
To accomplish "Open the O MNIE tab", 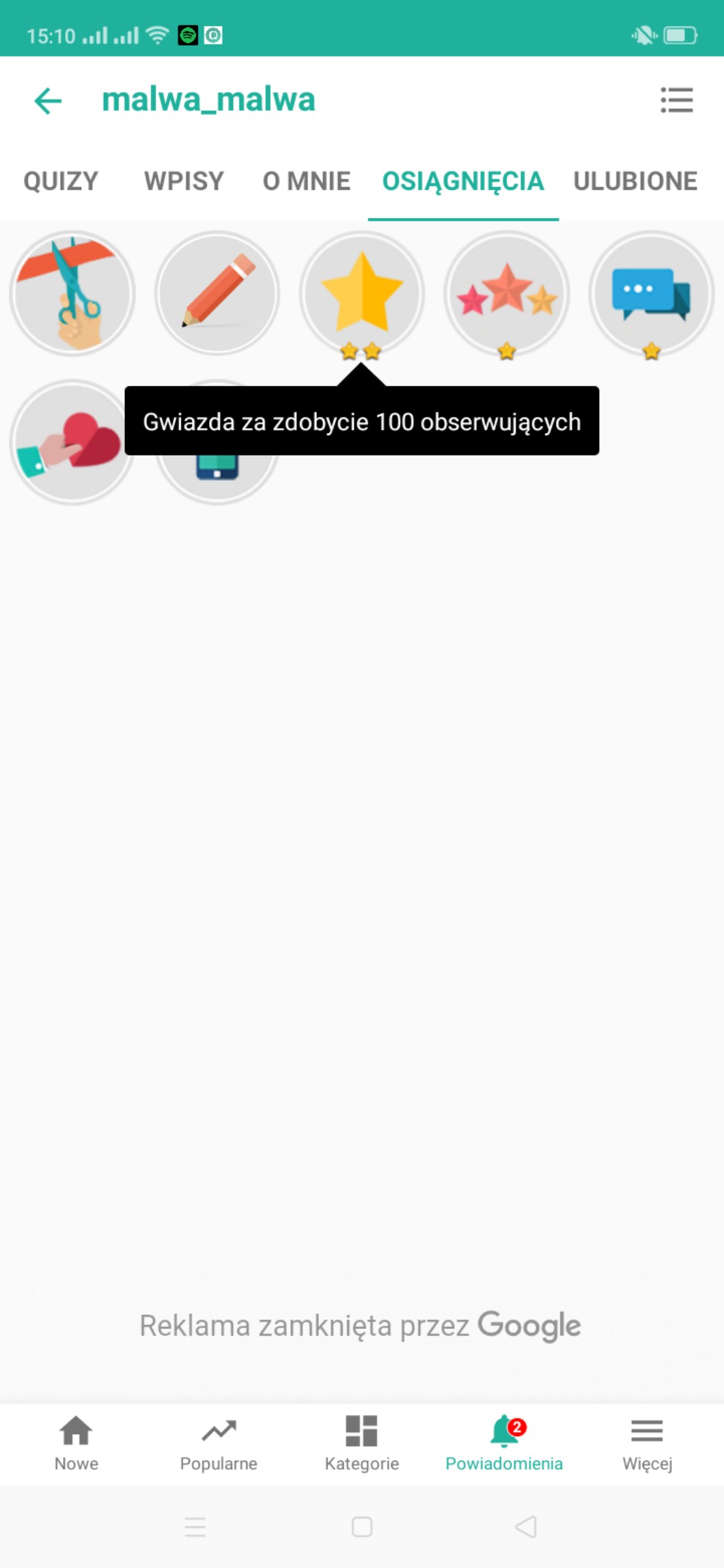I will click(306, 181).
